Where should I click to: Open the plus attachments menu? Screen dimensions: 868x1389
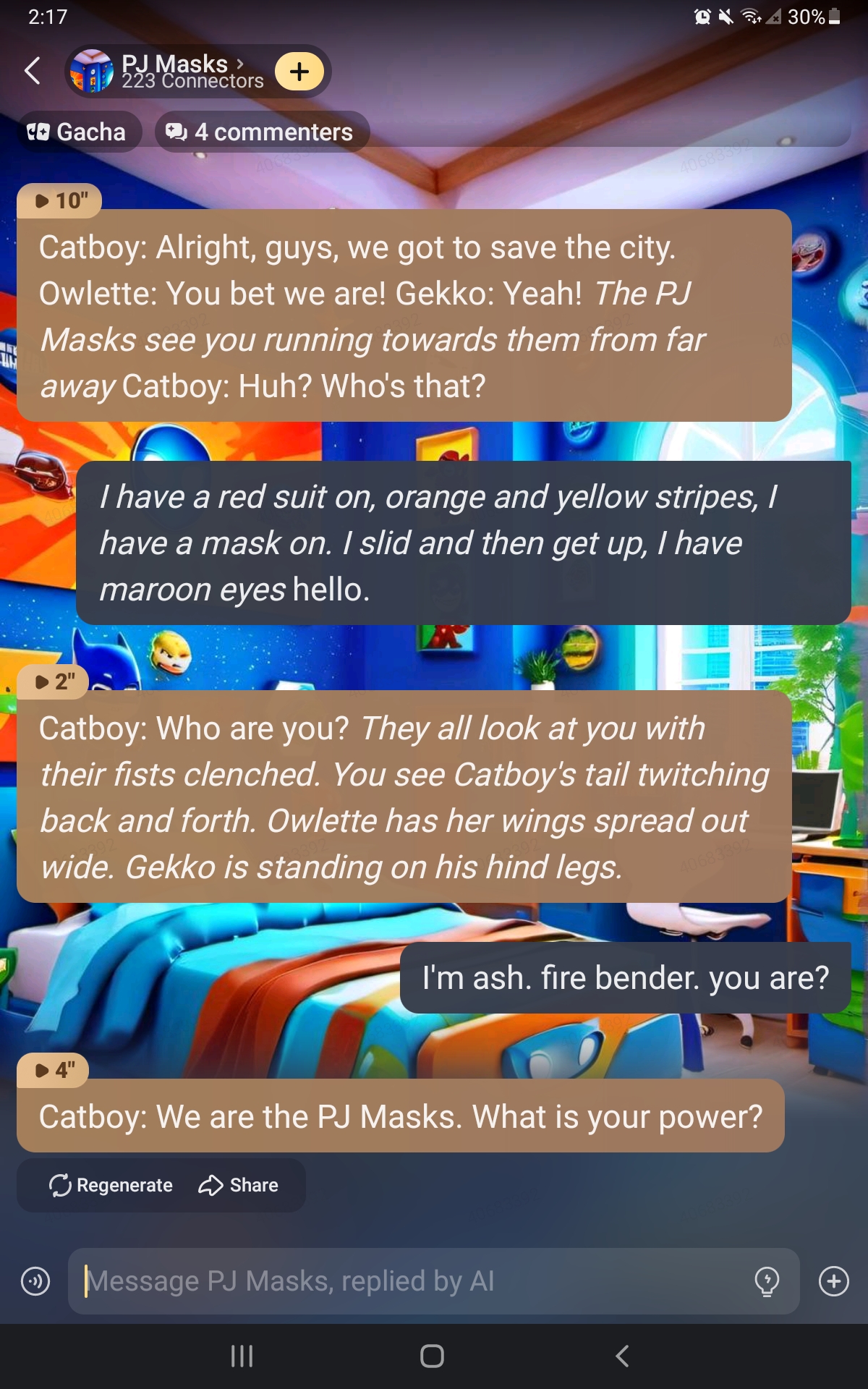[x=833, y=1281]
